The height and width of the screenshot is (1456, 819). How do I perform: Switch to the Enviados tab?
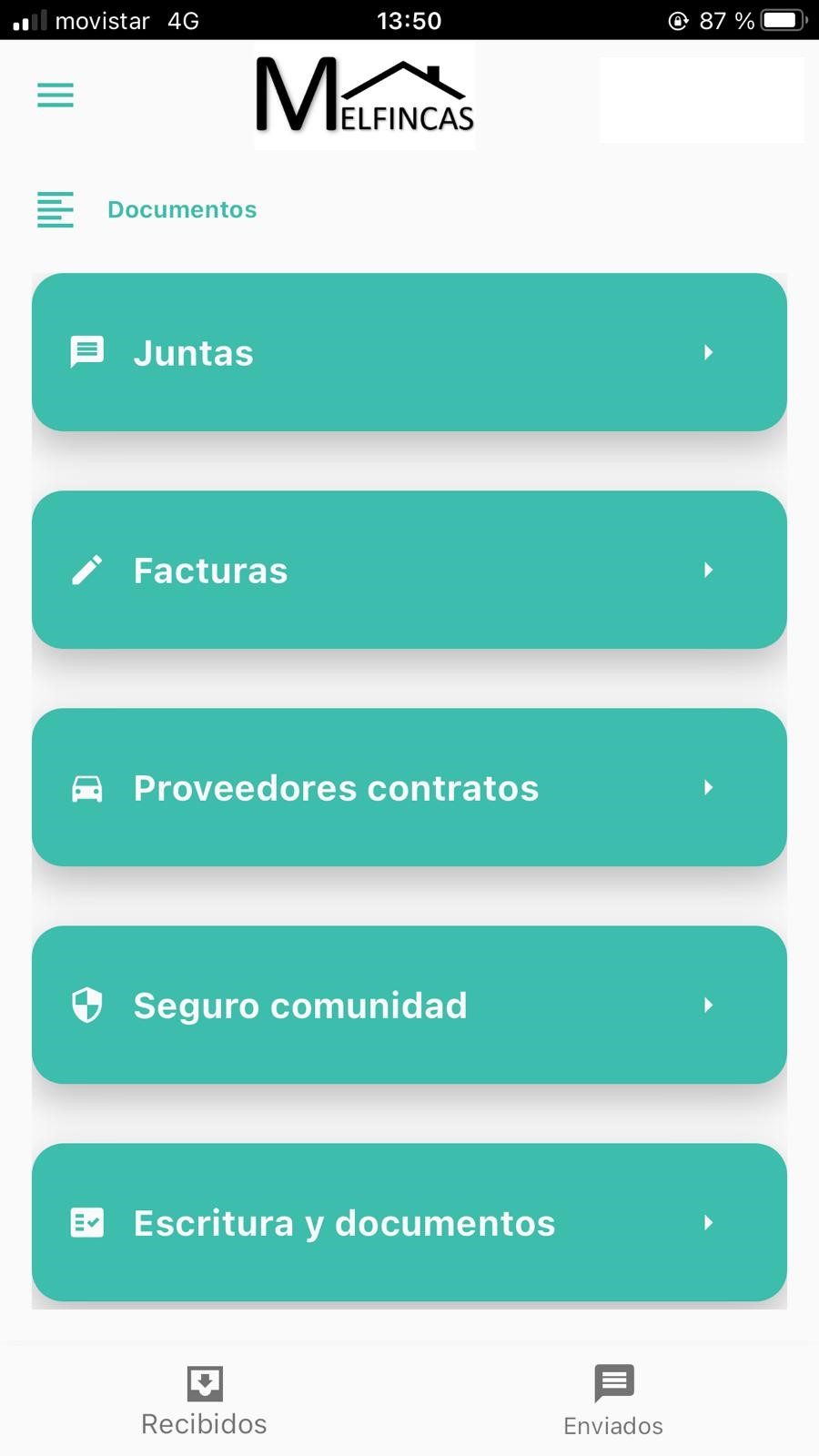[x=613, y=1401]
